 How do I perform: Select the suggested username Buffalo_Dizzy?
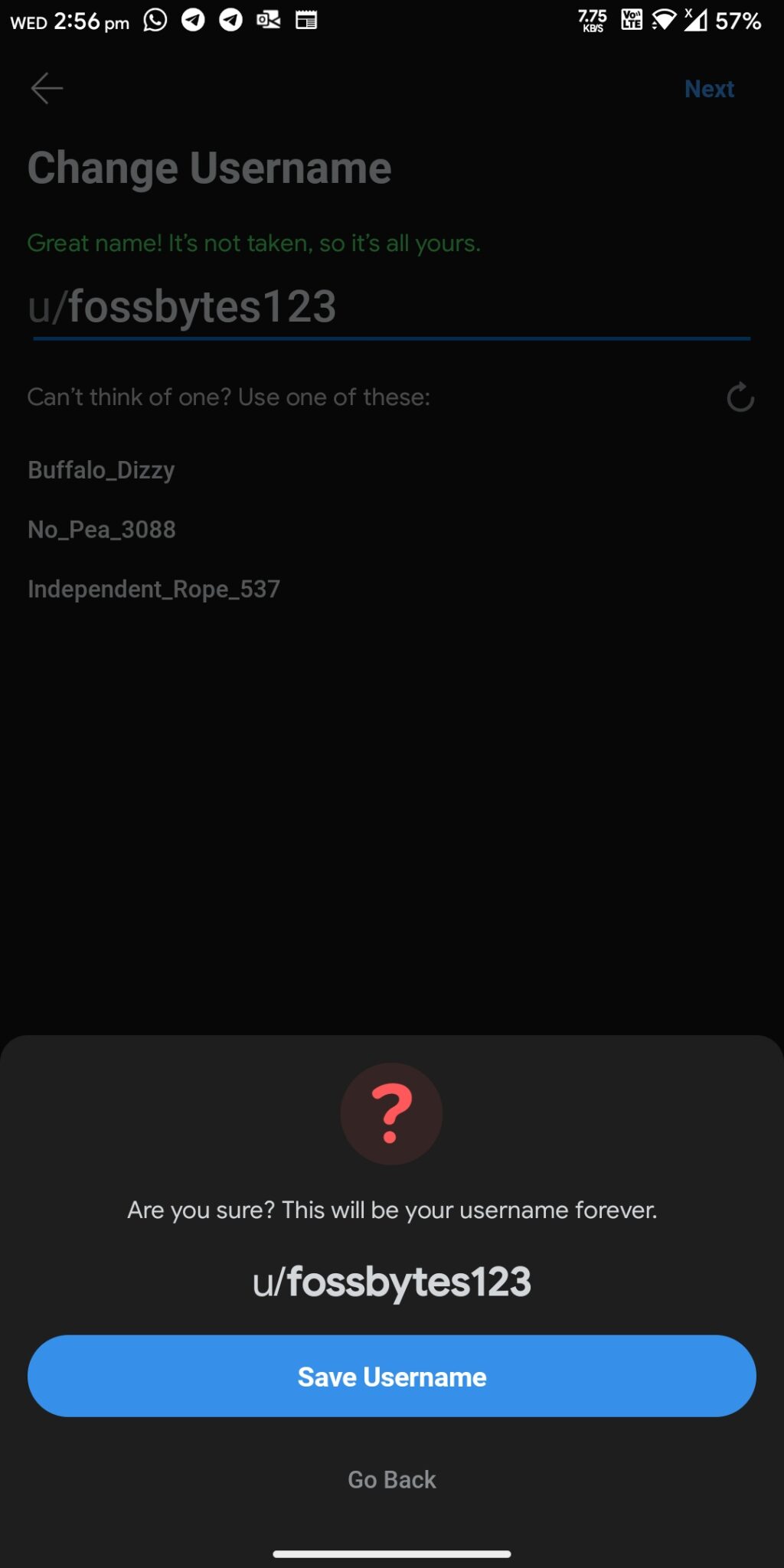pos(101,470)
